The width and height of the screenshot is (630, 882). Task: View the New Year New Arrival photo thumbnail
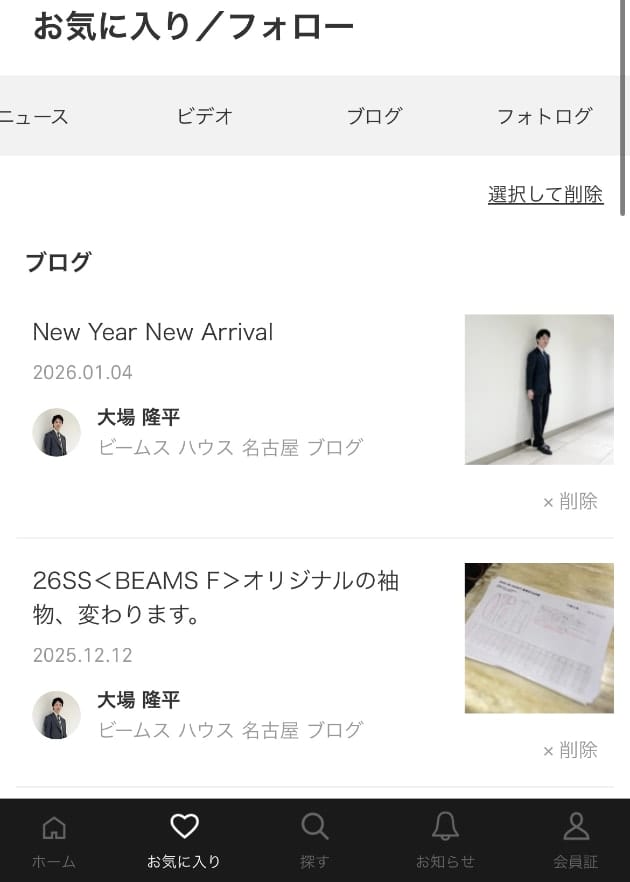(x=539, y=390)
